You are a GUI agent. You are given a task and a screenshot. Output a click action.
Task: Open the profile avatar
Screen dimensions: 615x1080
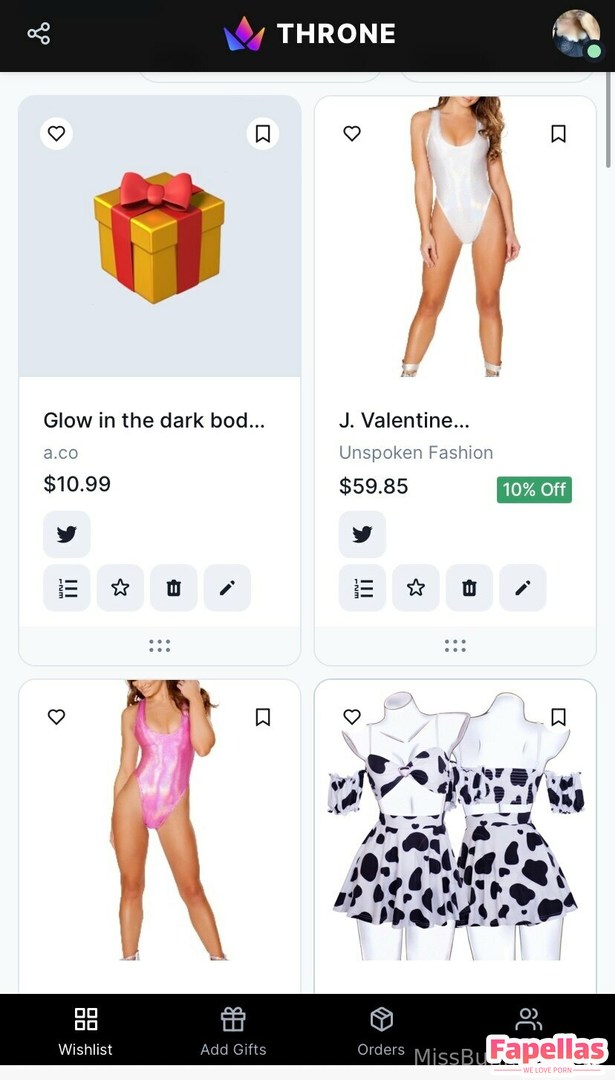(x=576, y=34)
